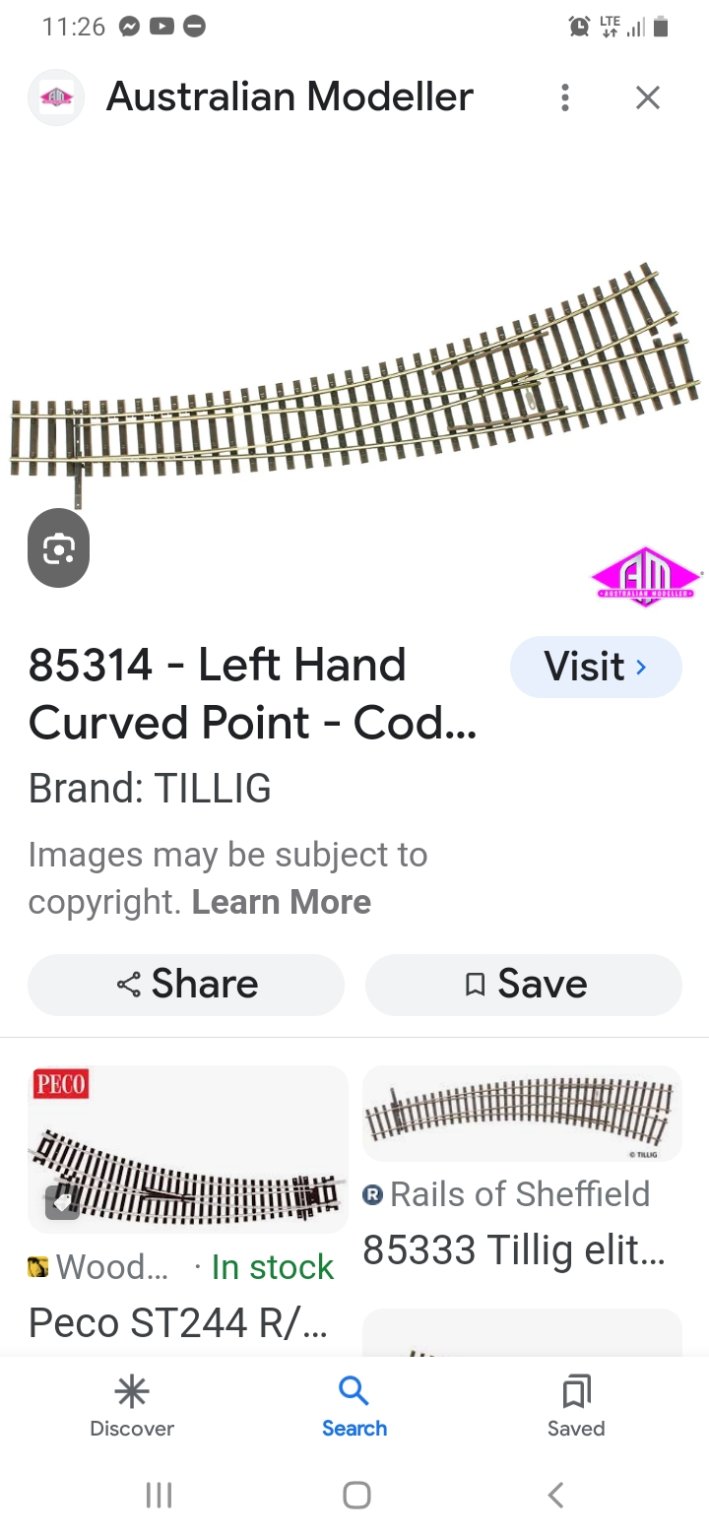Close the image viewer
This screenshot has width=709, height=1536.
click(x=648, y=97)
